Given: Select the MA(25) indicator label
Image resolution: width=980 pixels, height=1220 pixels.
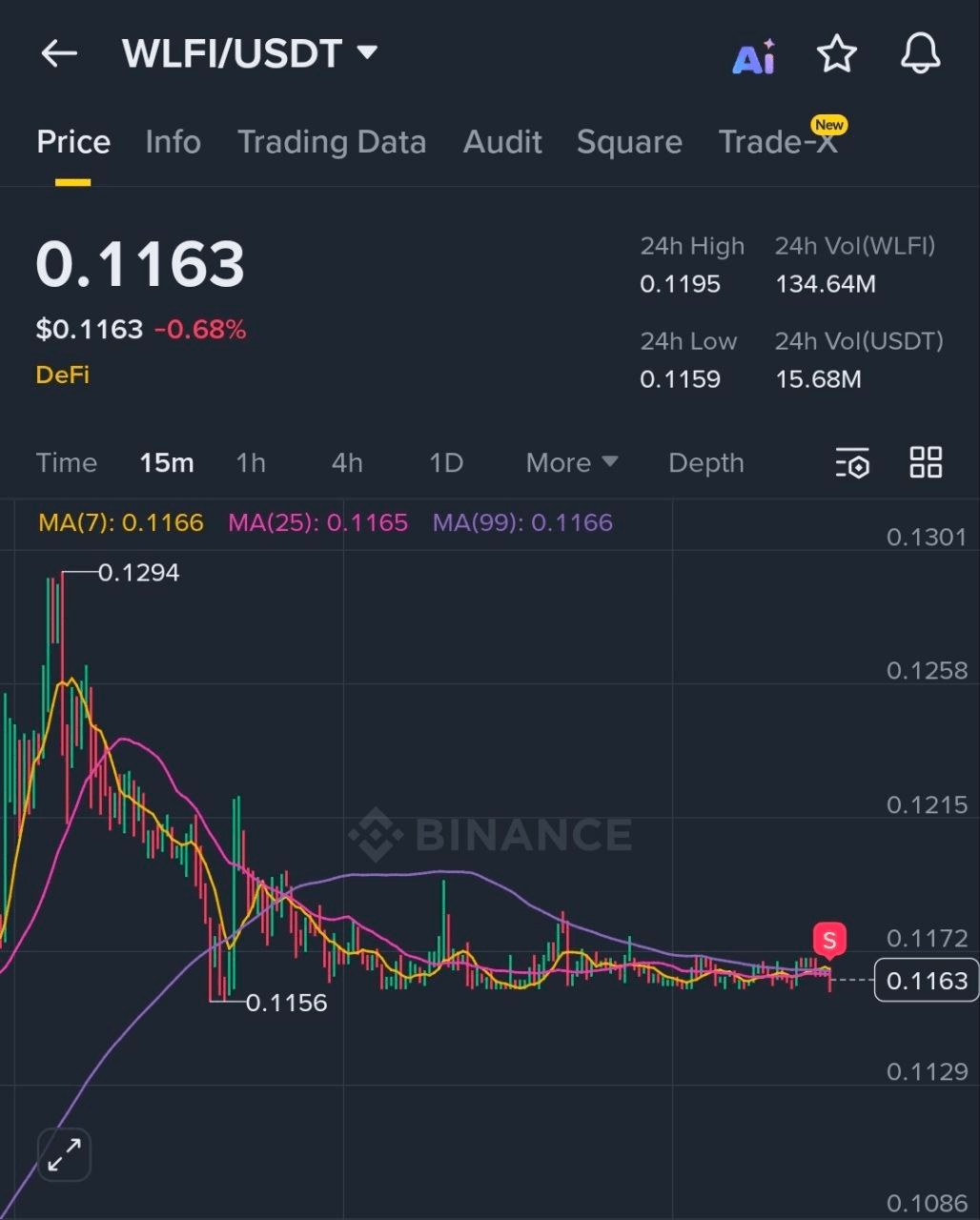Looking at the screenshot, I should [x=316, y=522].
